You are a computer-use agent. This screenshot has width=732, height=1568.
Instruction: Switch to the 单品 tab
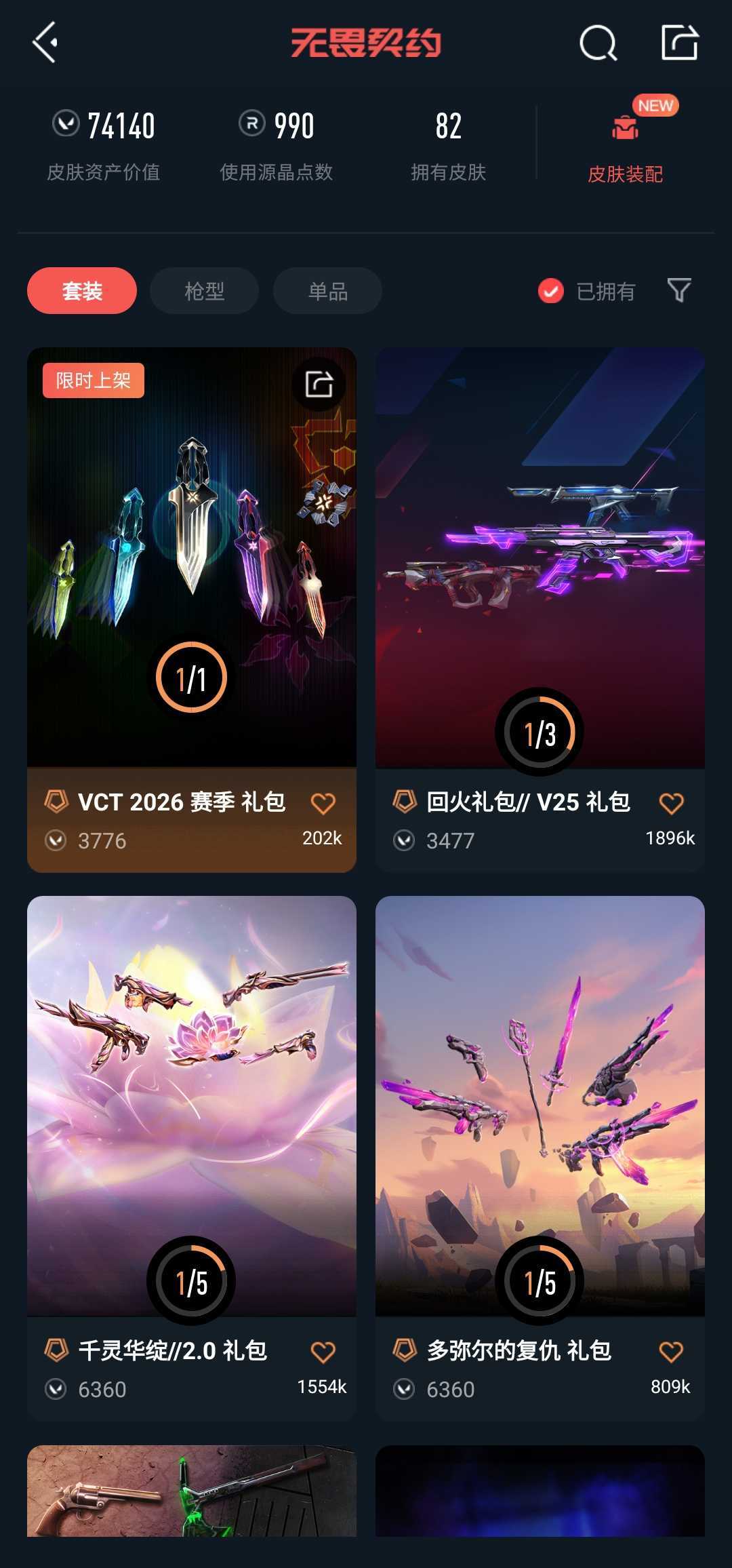click(327, 291)
